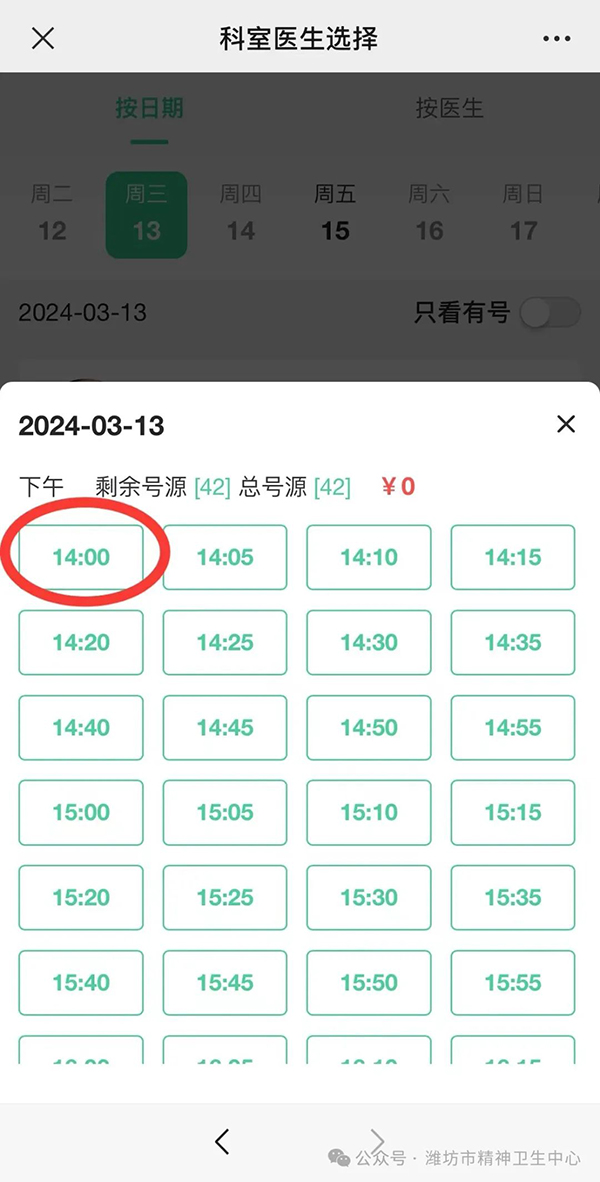Select the 14:55 slot
The height and width of the screenshot is (1182, 600).
coord(513,727)
